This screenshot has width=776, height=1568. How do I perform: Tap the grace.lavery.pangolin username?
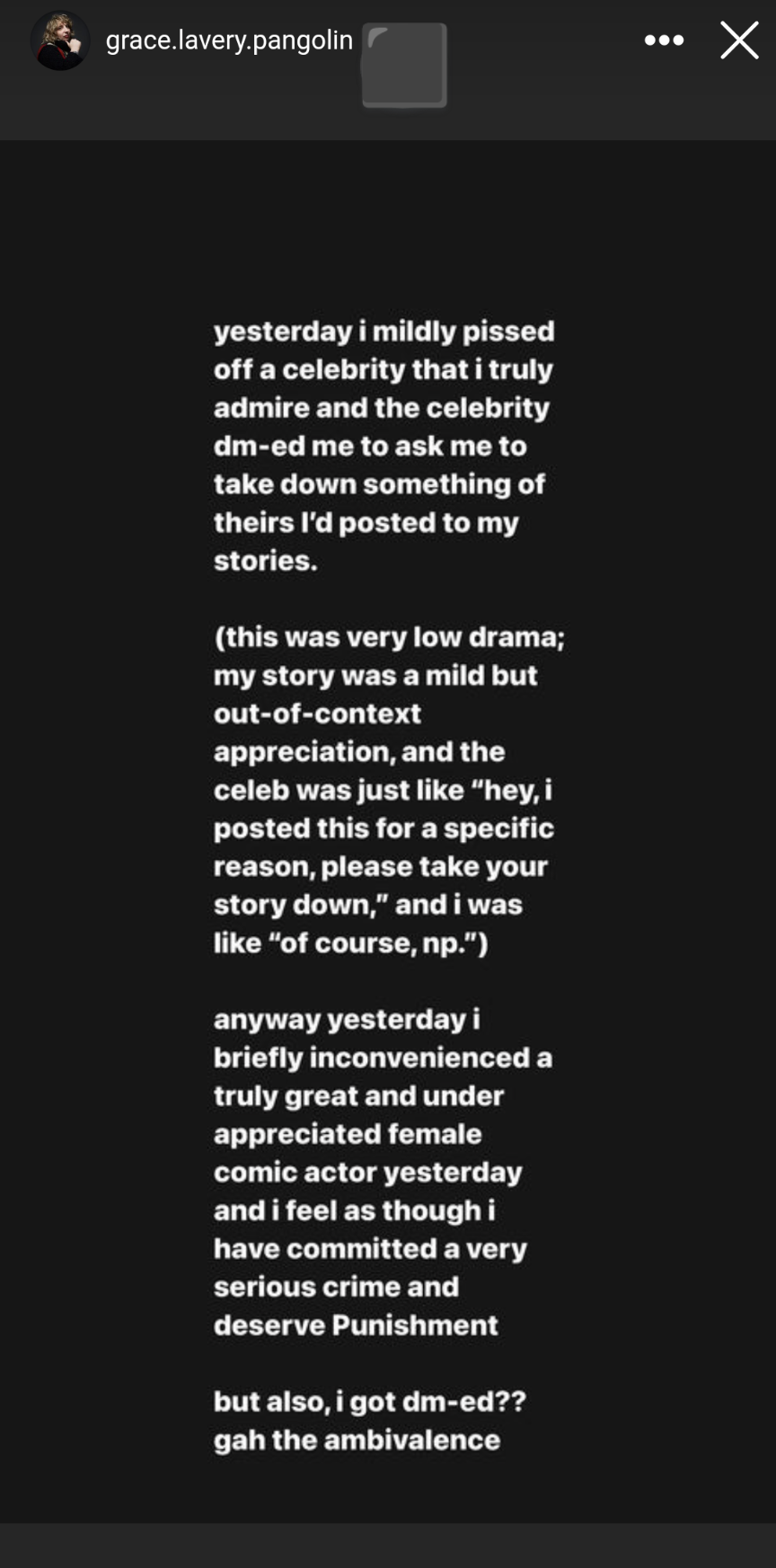click(x=229, y=40)
